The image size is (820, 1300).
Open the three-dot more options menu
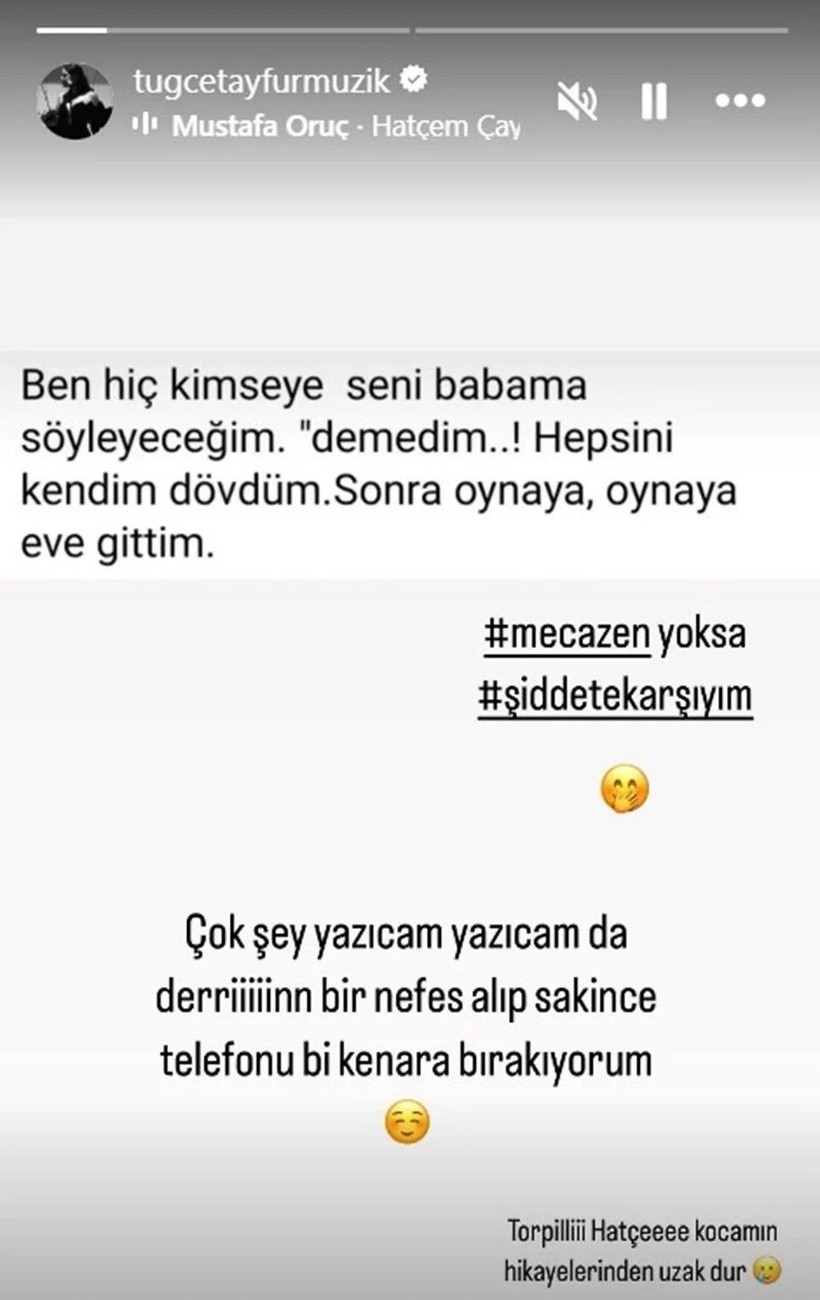coord(741,101)
